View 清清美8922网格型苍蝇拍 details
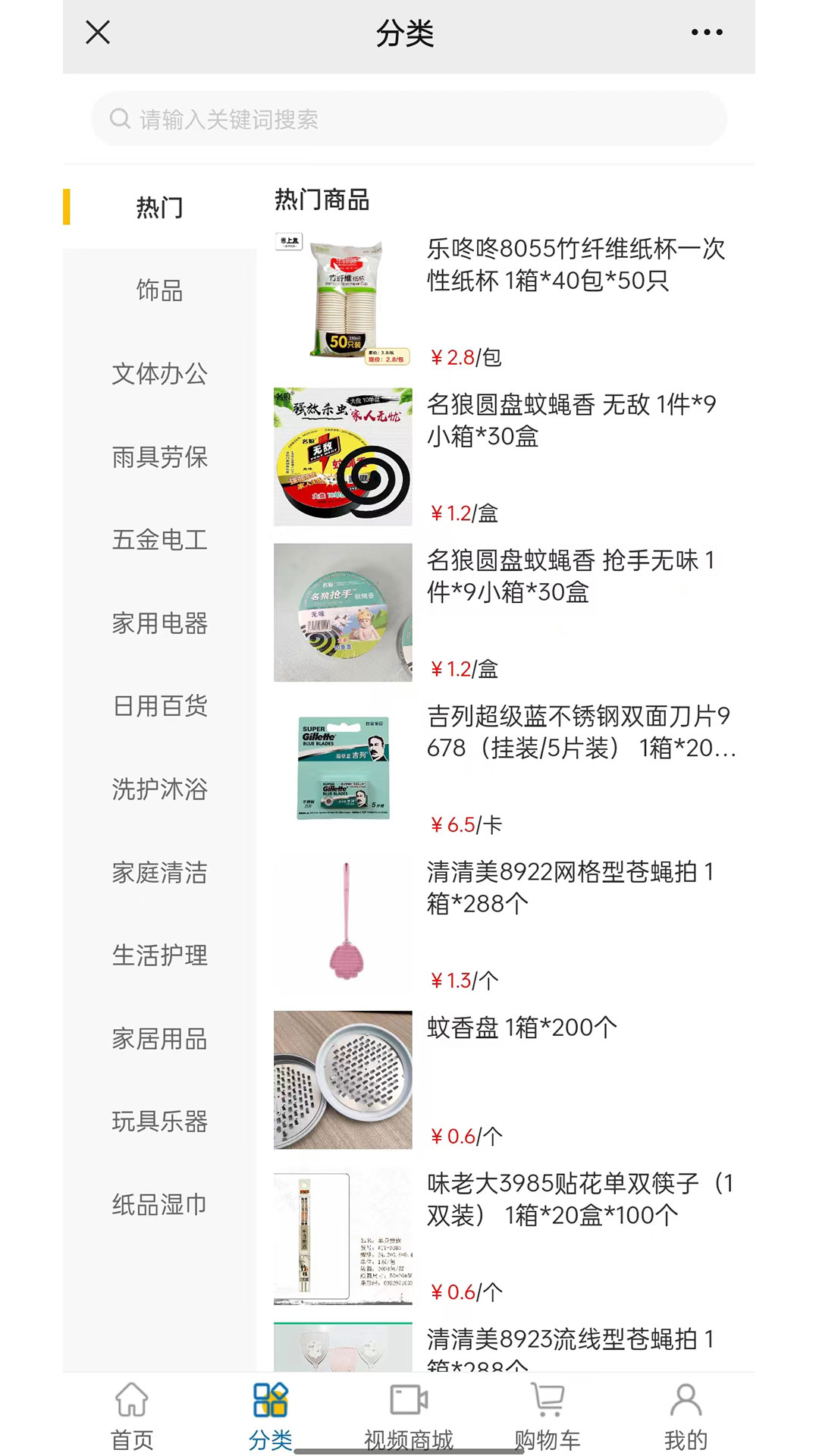Image resolution: width=819 pixels, height=1456 pixels. [570, 887]
